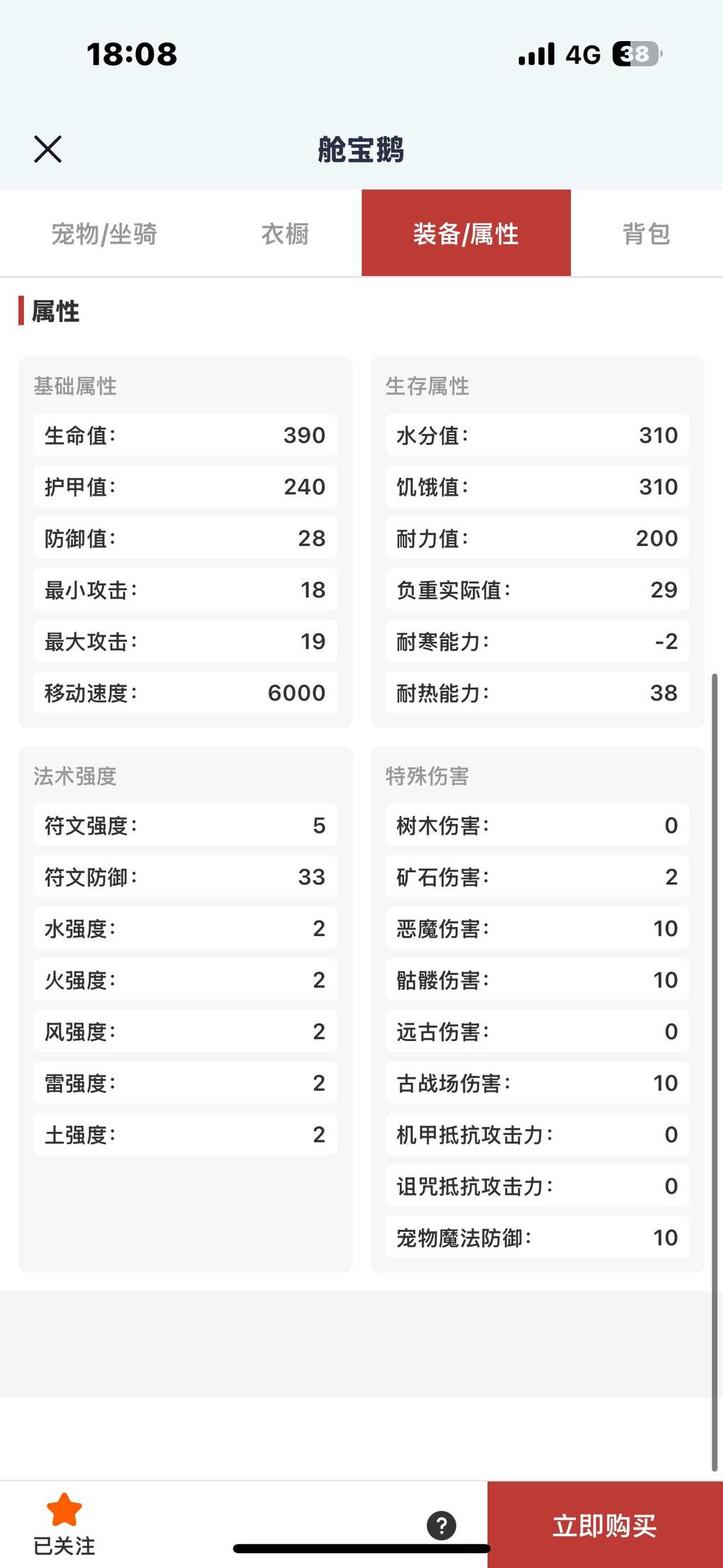Switch to the 宠物/坐骑 tab
Image resolution: width=723 pixels, height=1568 pixels.
click(103, 233)
